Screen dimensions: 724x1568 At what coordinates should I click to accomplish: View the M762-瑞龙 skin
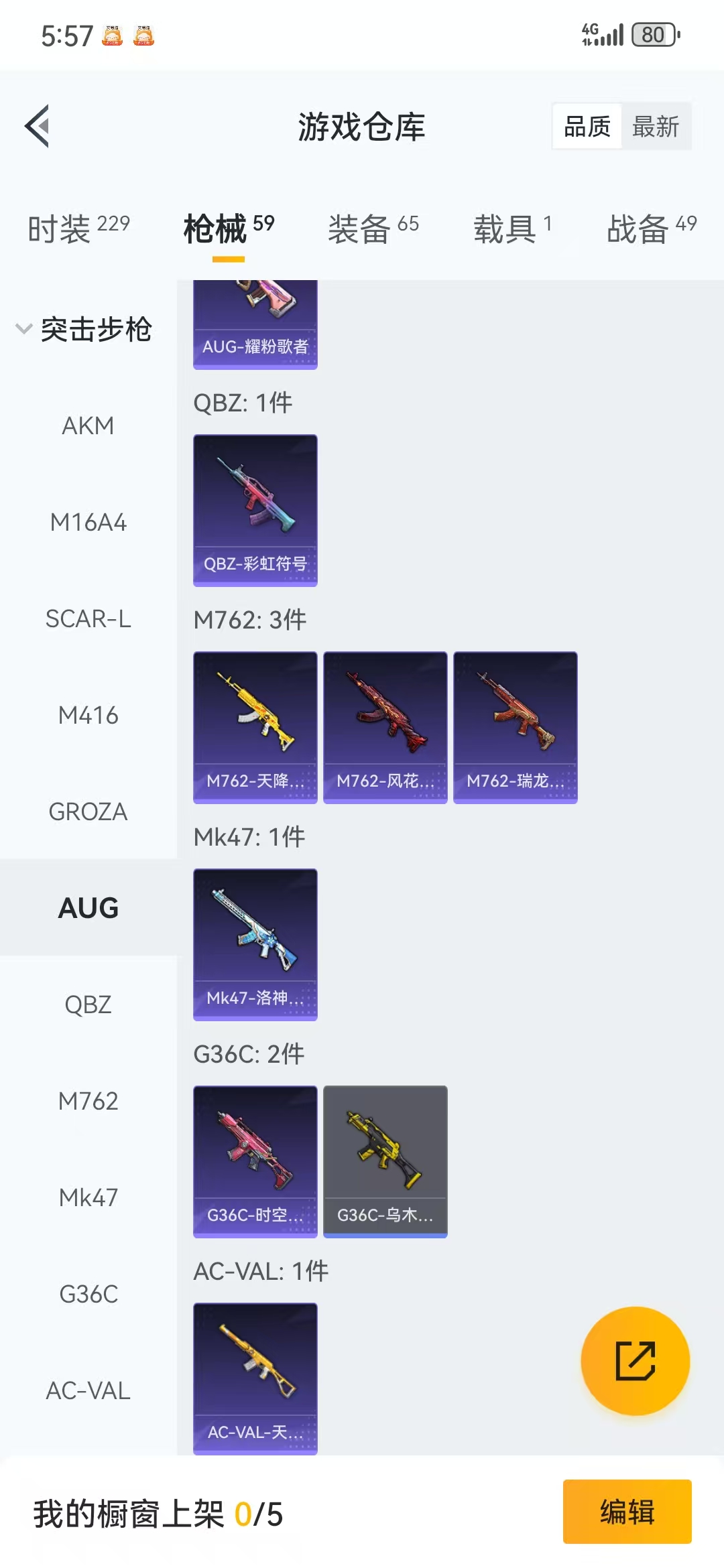(x=516, y=727)
